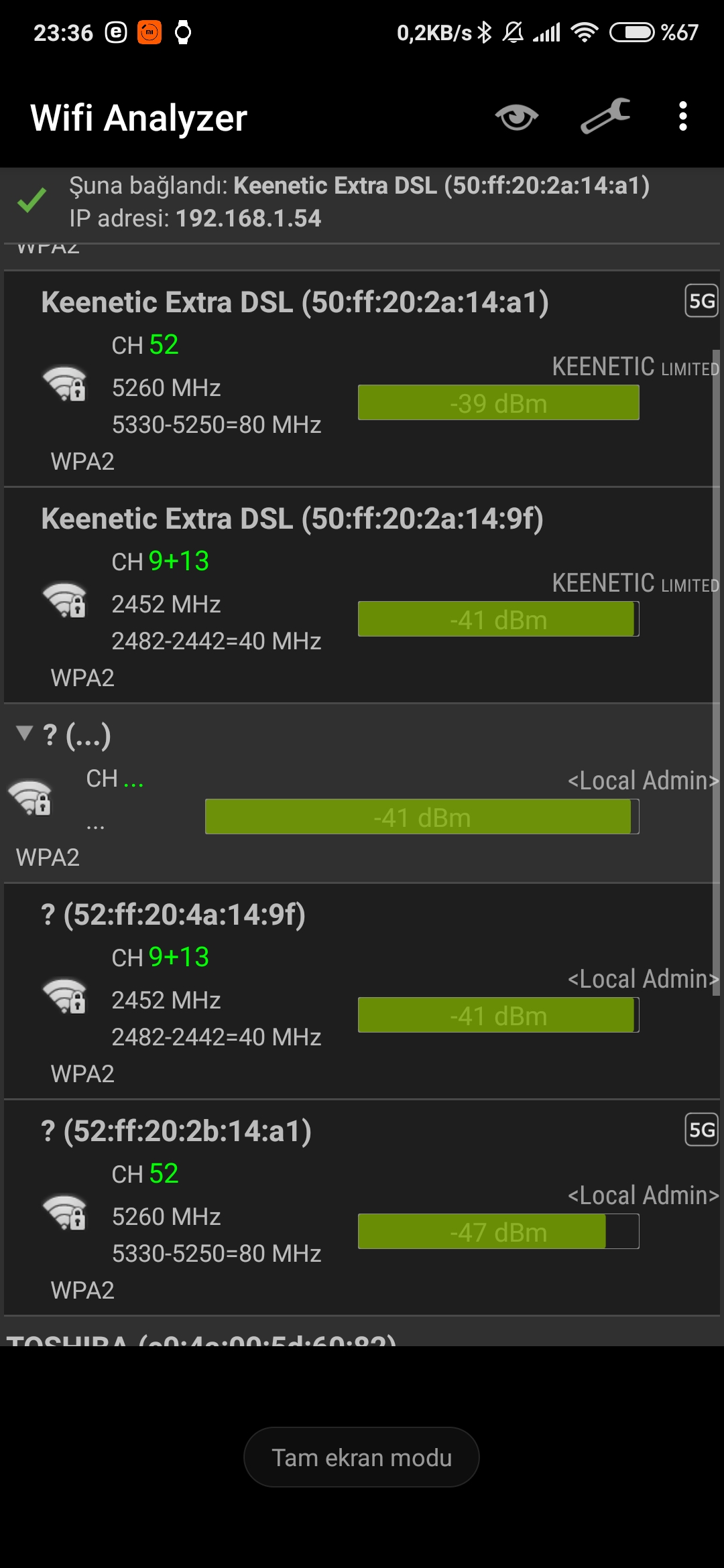Collapse the ? (...) network group
724x1568 pixels.
25,733
